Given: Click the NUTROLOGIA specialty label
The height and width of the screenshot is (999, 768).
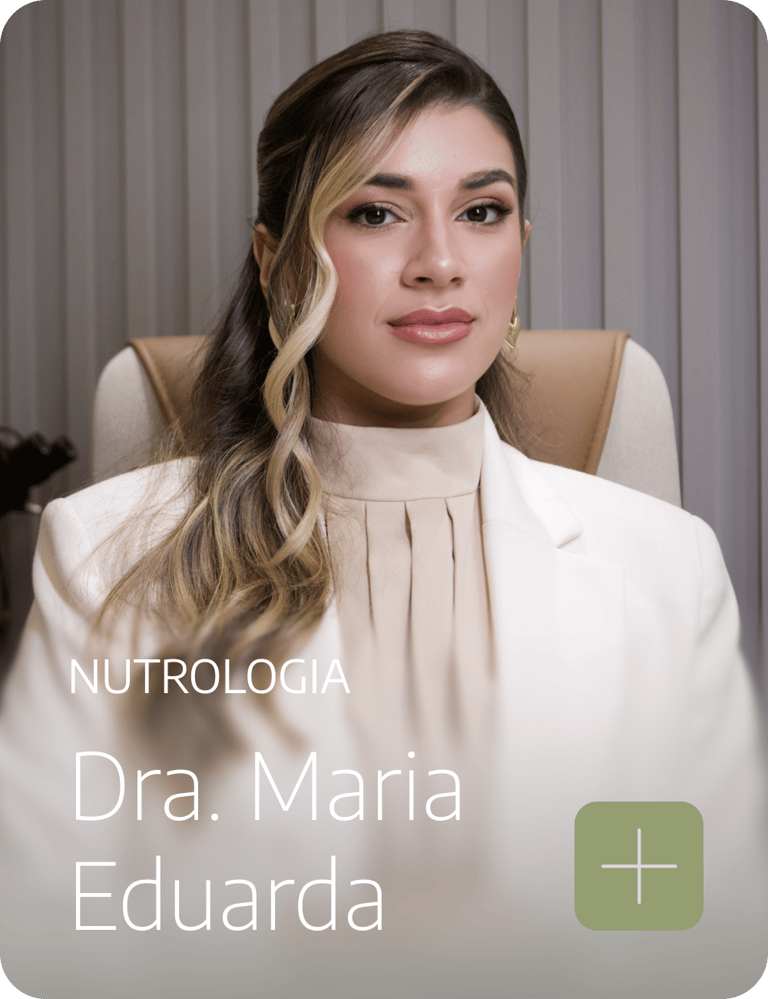Looking at the screenshot, I should click(x=211, y=678).
